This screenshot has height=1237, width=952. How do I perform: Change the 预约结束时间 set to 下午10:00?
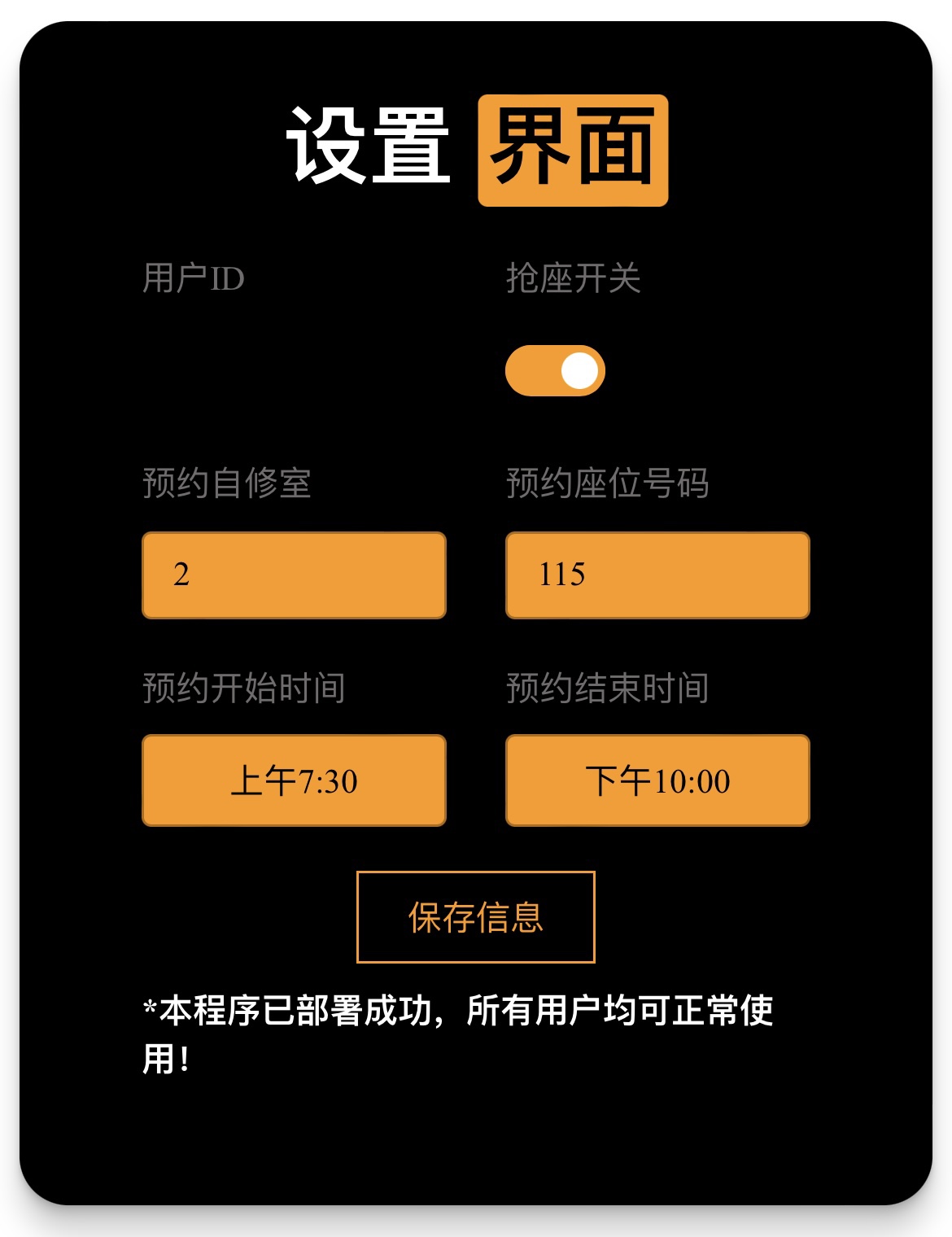coord(657,780)
